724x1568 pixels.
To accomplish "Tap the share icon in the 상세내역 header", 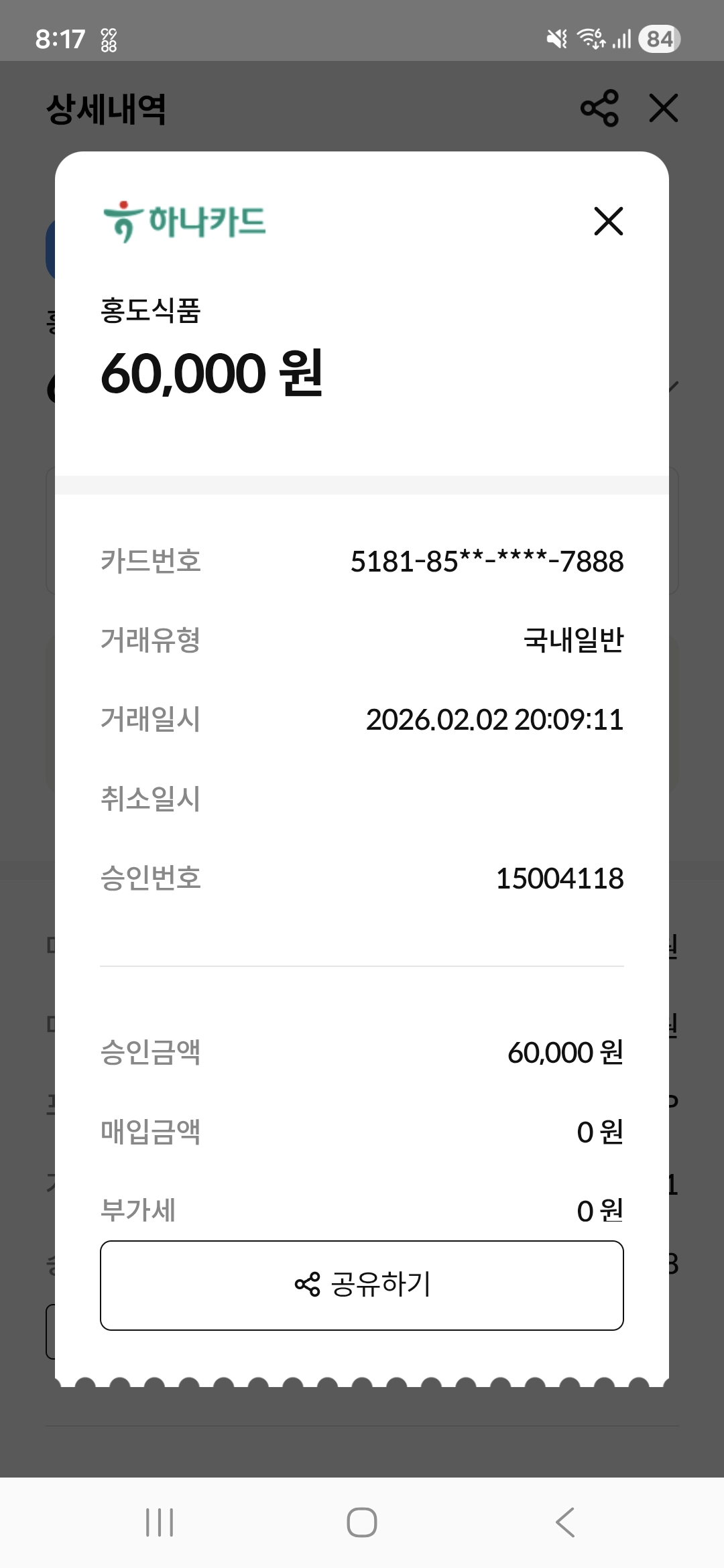I will (x=599, y=109).
